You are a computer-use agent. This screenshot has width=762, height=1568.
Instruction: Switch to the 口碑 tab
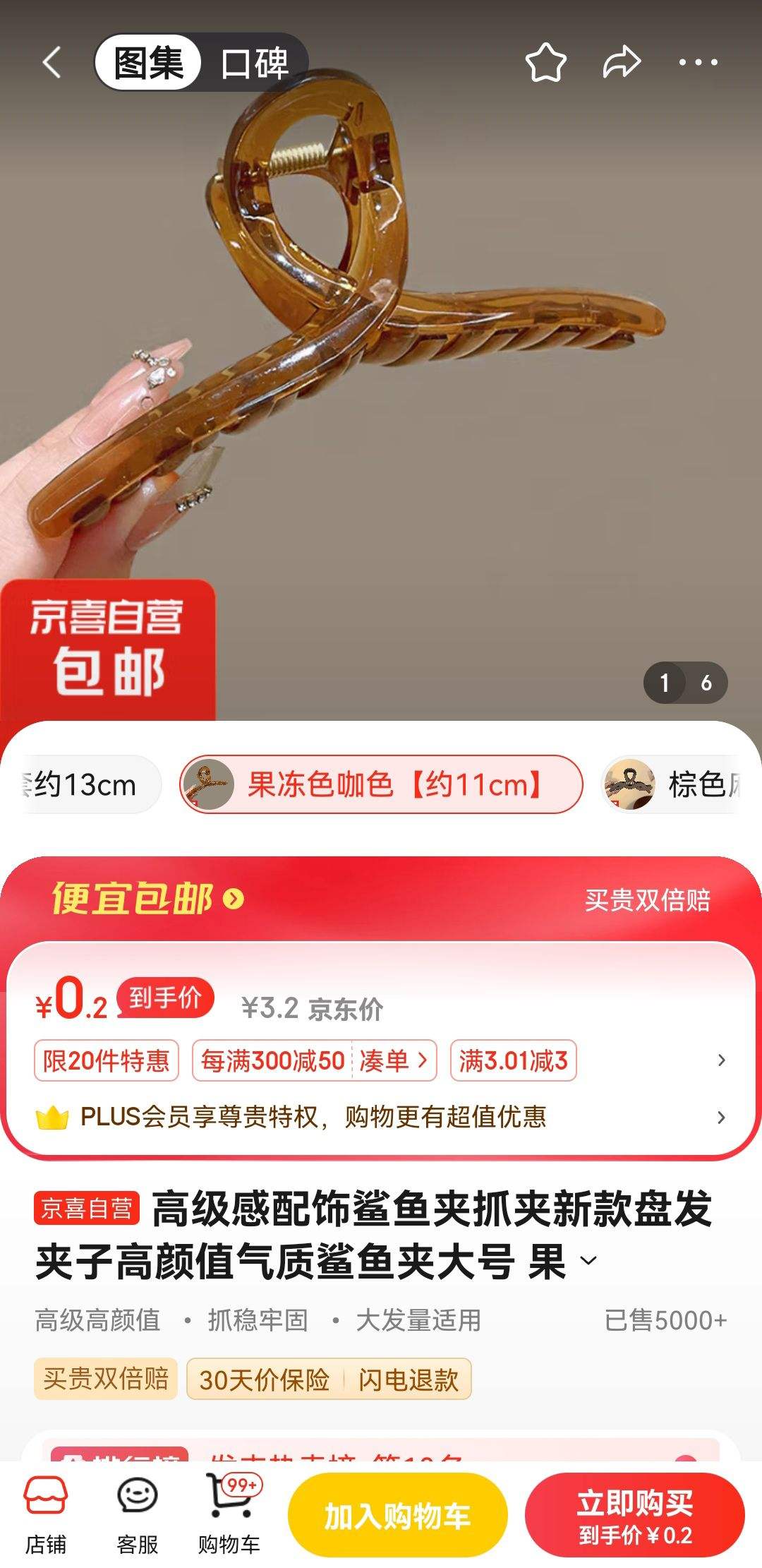coord(254,63)
